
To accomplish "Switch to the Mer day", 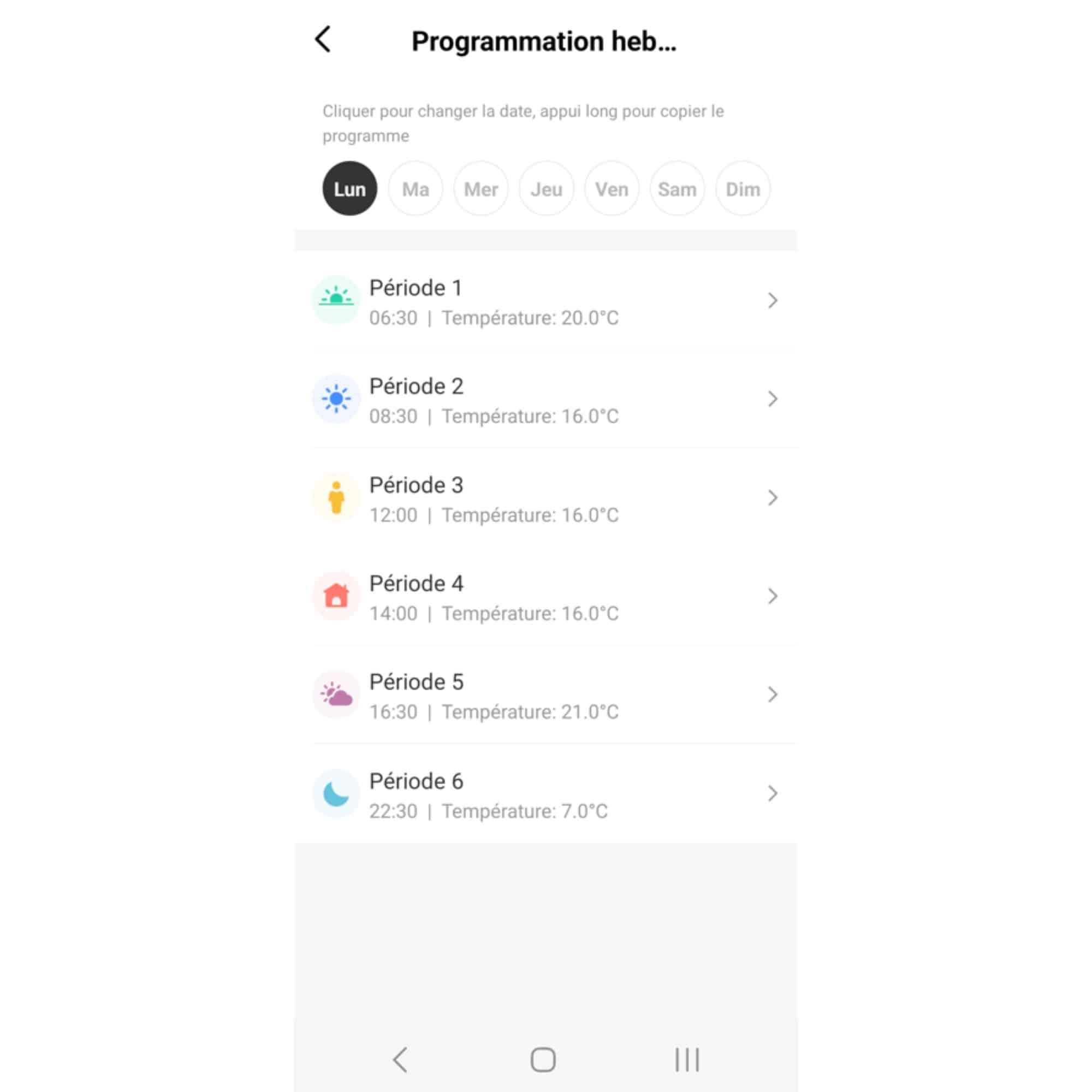I will [x=481, y=189].
